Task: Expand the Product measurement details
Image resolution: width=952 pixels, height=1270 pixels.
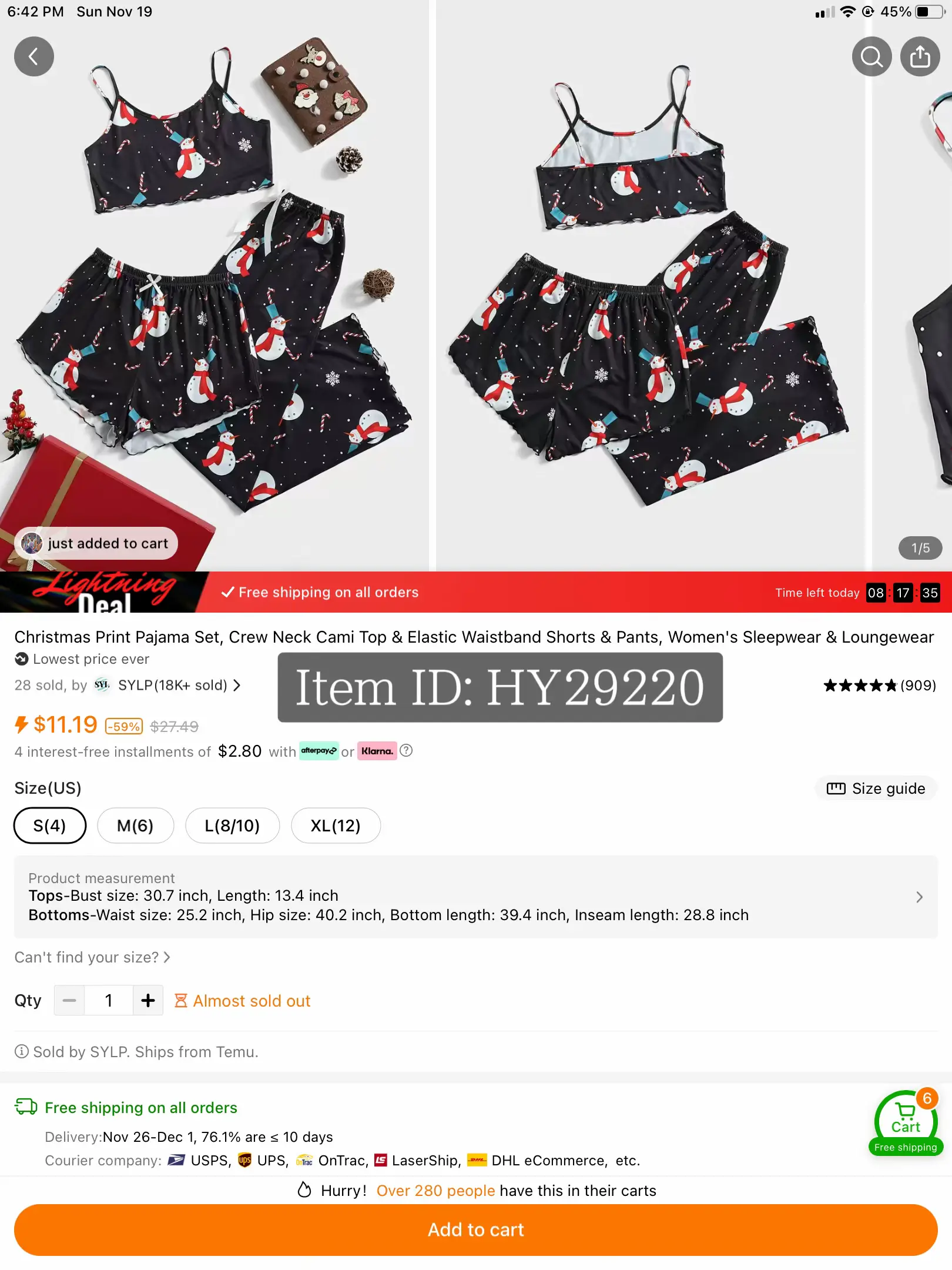Action: click(919, 897)
